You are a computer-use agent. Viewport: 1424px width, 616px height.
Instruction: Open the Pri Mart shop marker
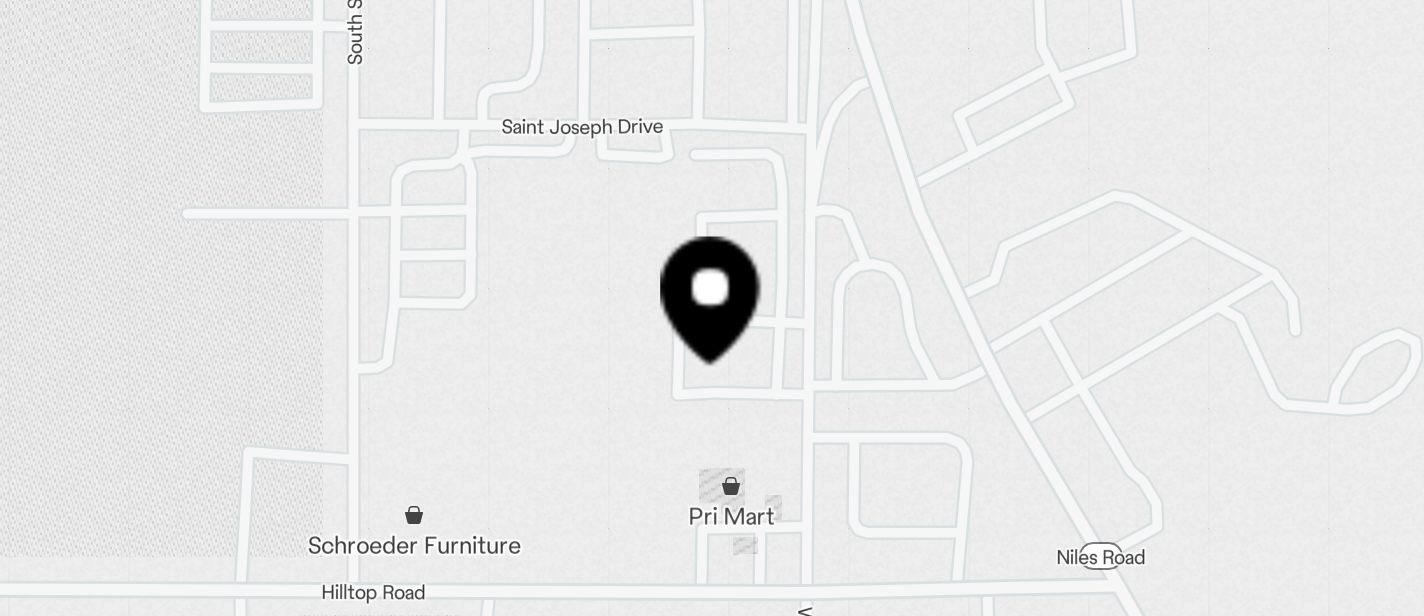(x=731, y=487)
